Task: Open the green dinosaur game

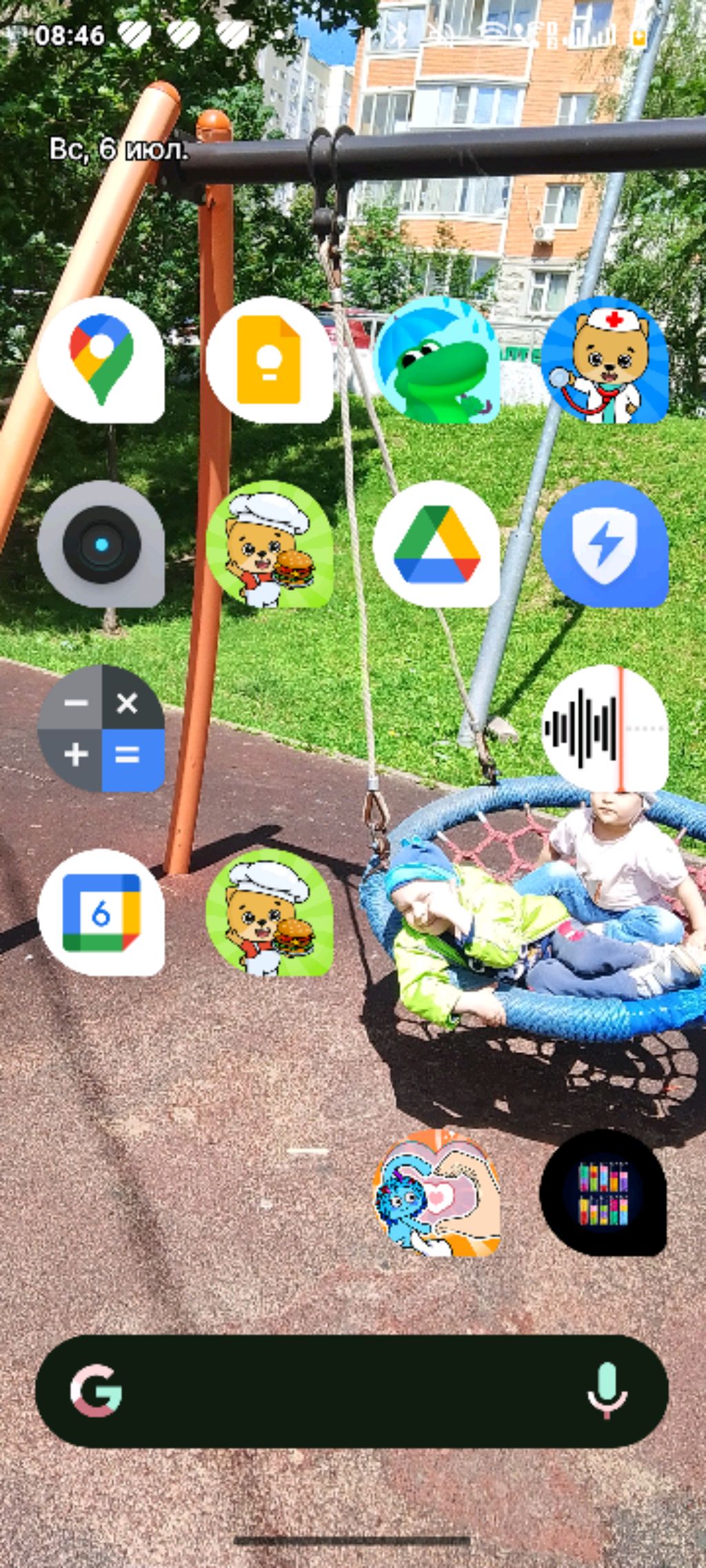Action: [x=436, y=360]
